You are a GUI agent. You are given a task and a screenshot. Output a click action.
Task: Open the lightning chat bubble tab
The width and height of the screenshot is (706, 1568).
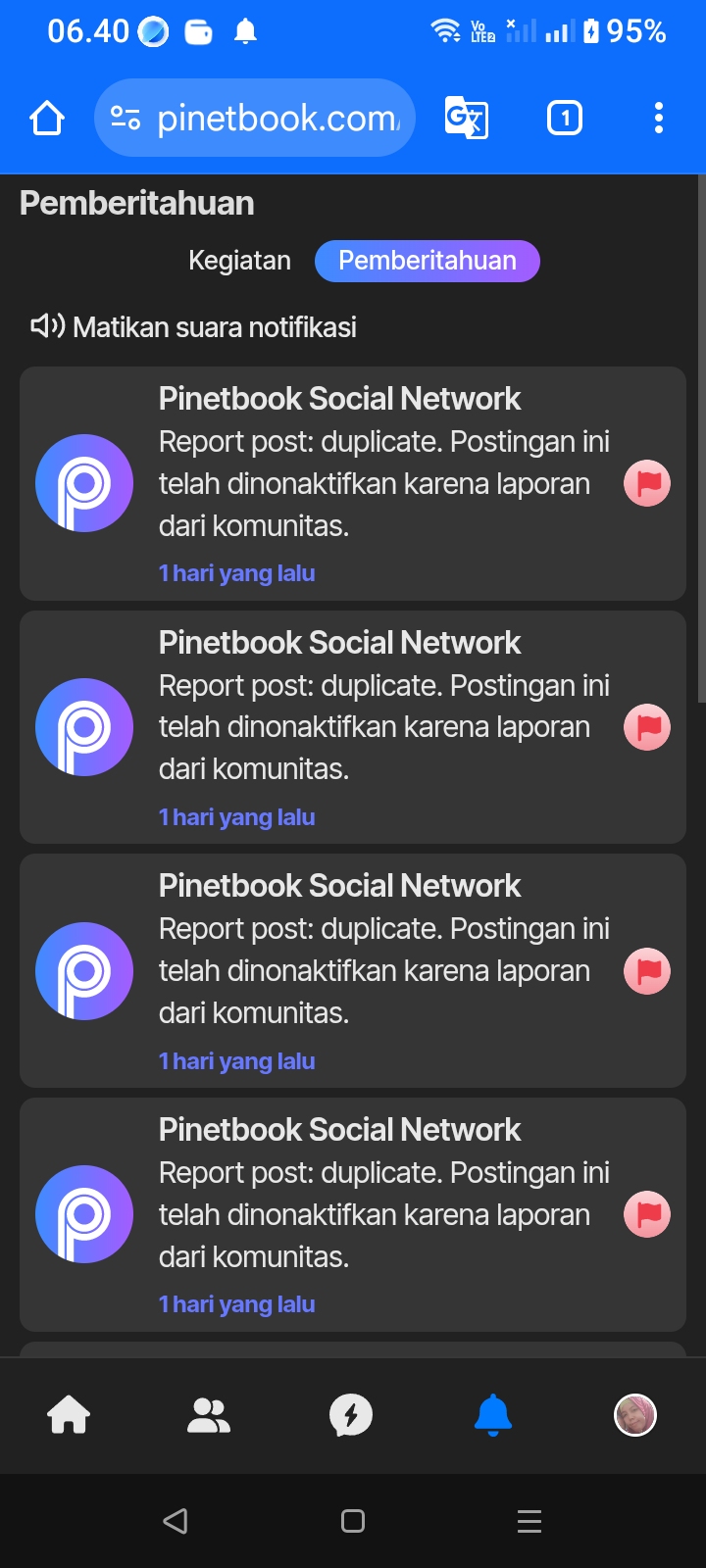[x=350, y=1415]
